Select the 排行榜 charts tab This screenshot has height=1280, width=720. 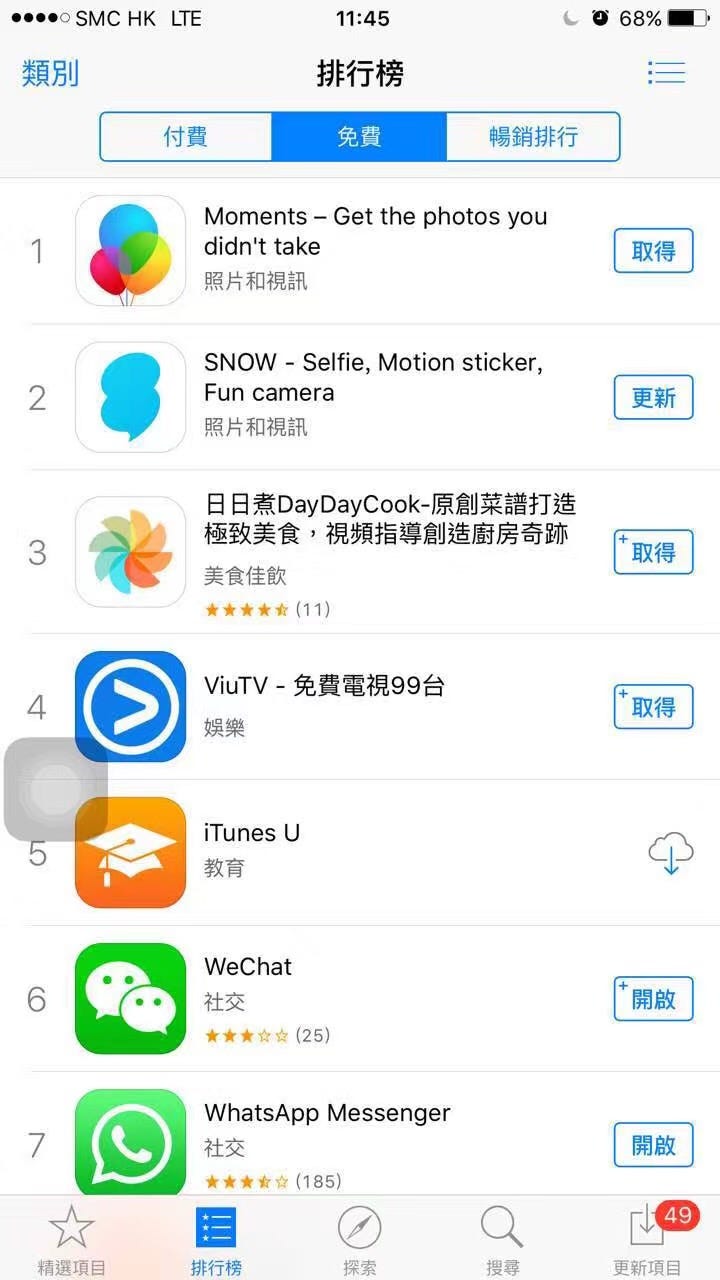coord(216,1240)
